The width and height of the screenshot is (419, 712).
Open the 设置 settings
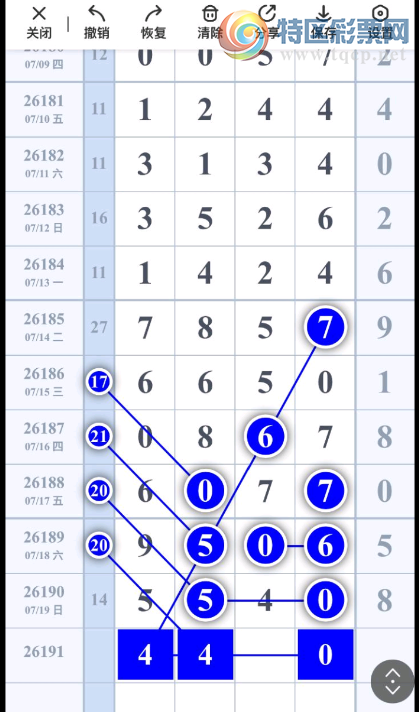[380, 23]
